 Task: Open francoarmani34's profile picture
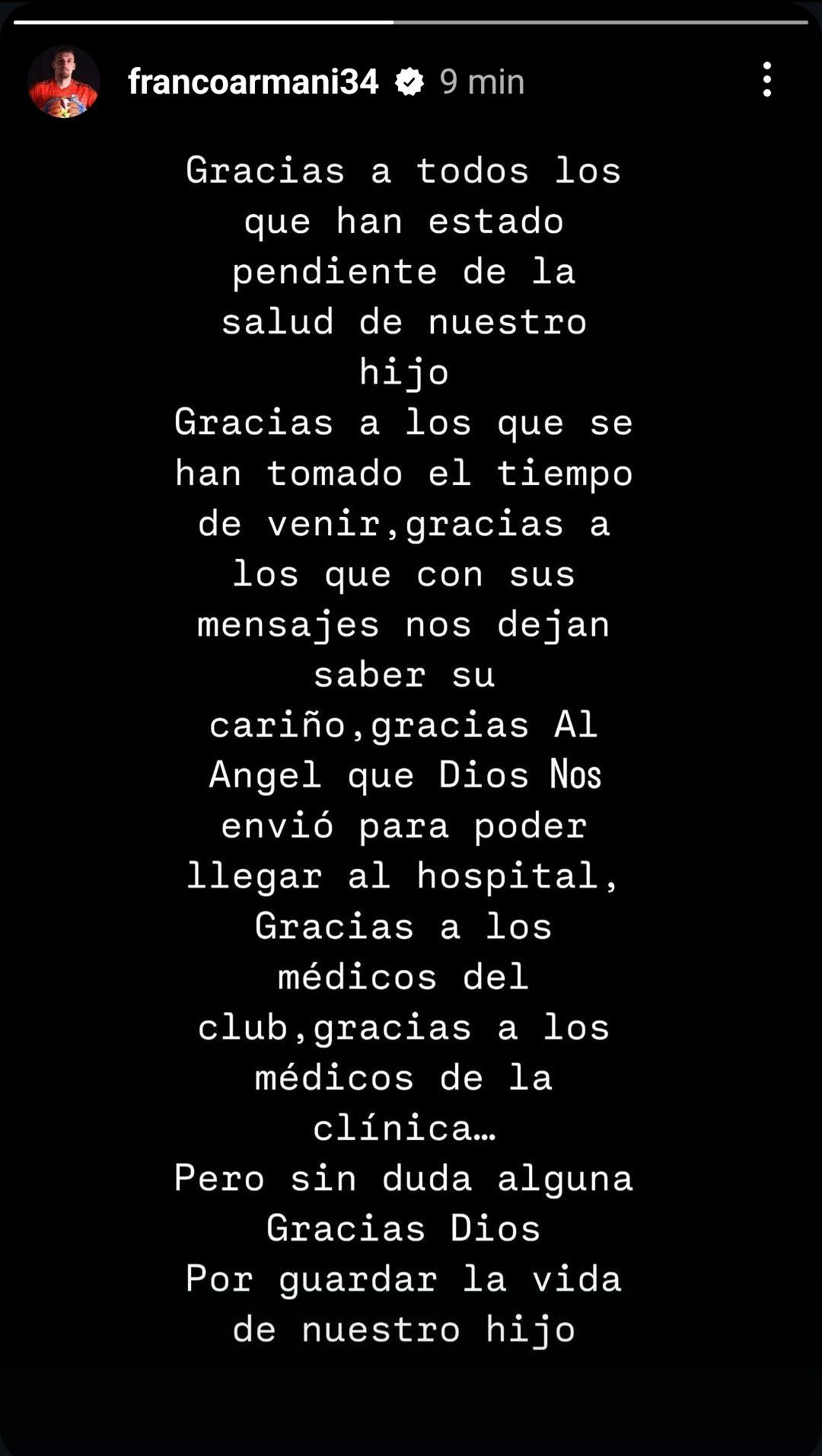pos(64,81)
